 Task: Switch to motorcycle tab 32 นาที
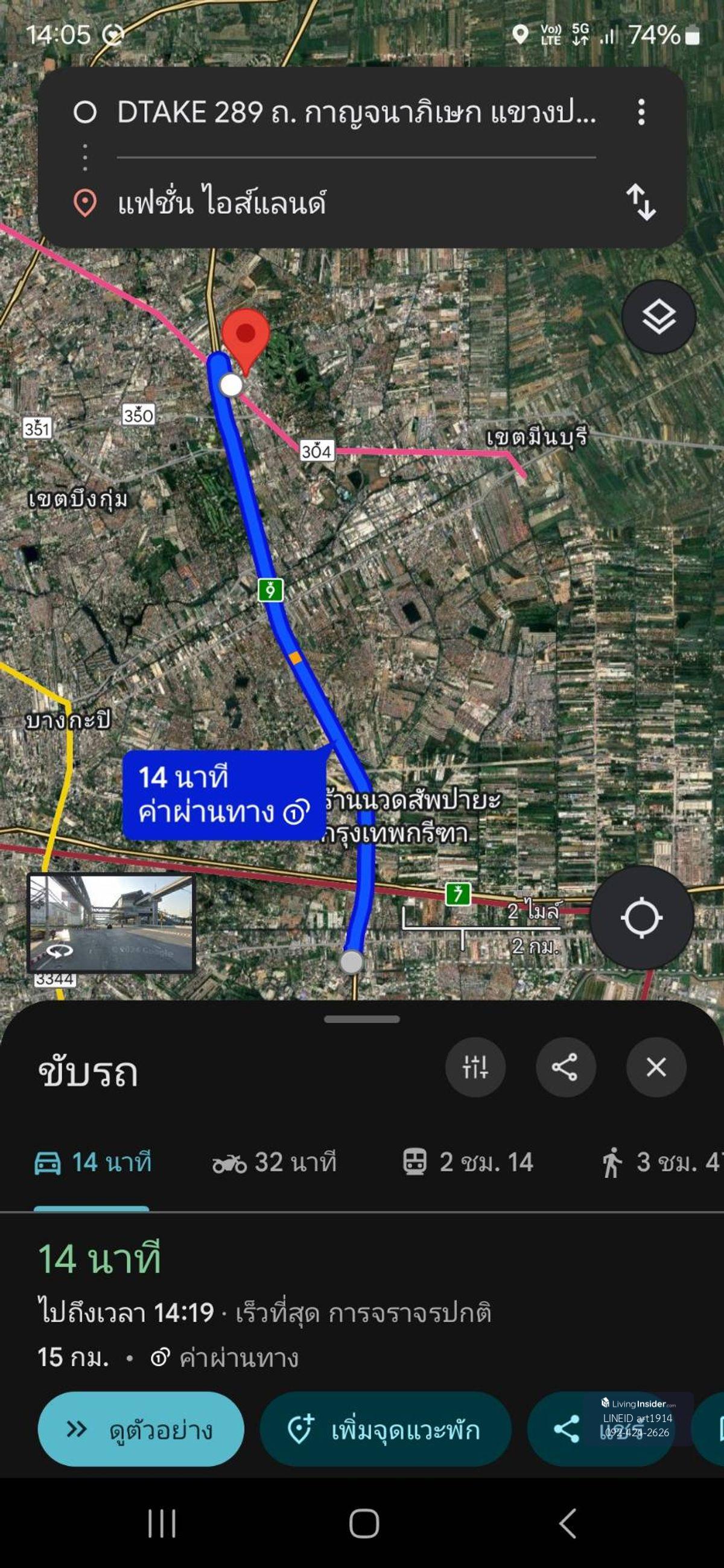click(x=274, y=1163)
